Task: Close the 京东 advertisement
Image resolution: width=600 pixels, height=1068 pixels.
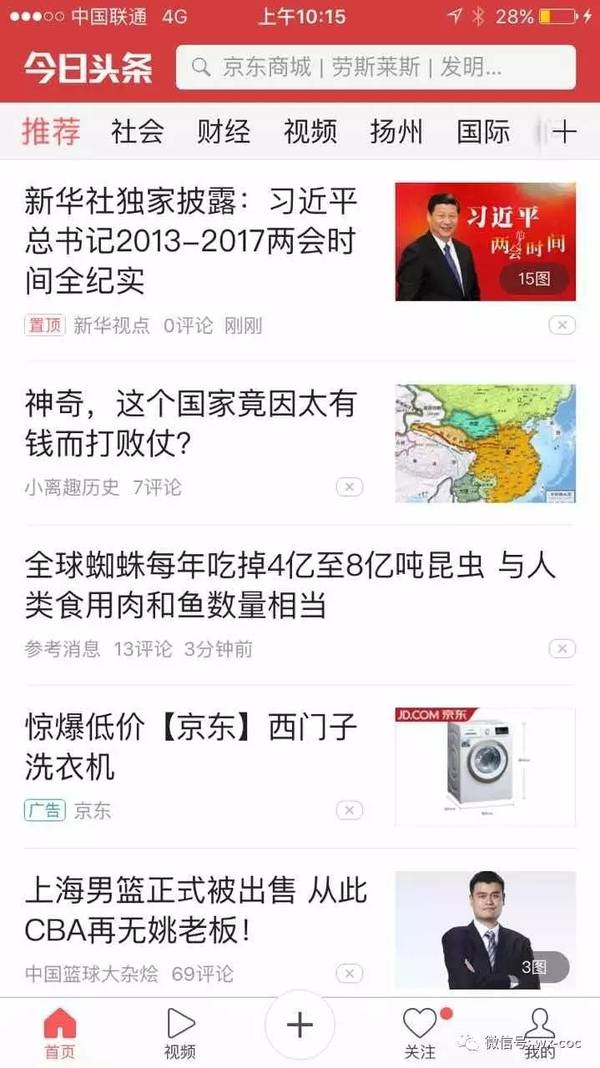Action: [349, 811]
